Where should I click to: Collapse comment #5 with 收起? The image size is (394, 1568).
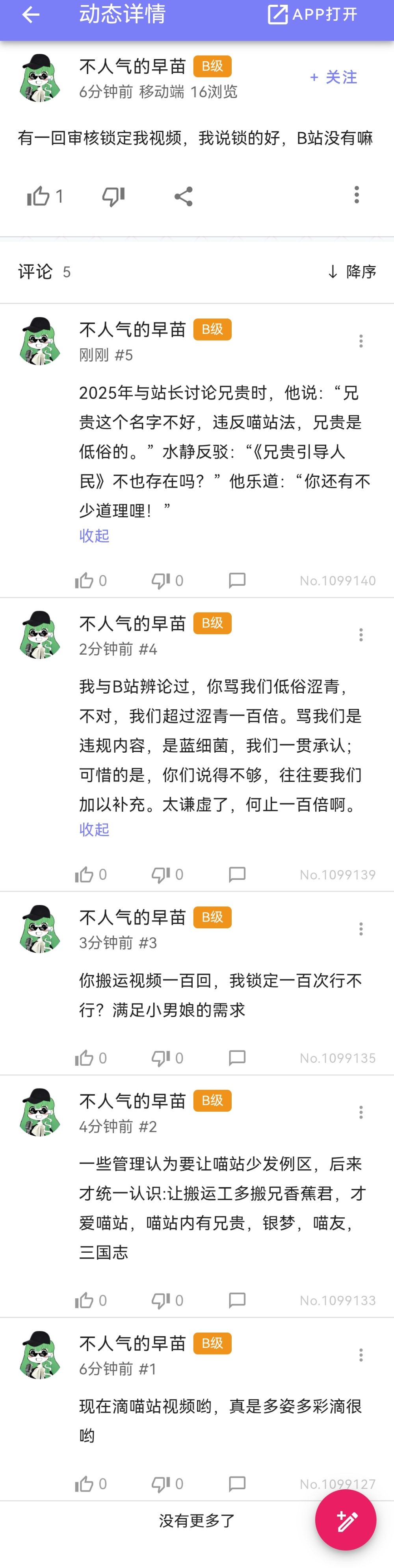pos(95,536)
